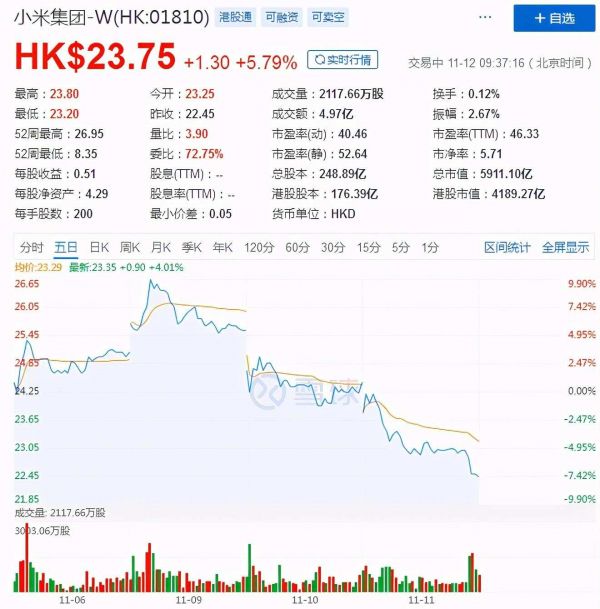Switch chart to 分时 view
Screen dimensions: 600x609
point(31,247)
